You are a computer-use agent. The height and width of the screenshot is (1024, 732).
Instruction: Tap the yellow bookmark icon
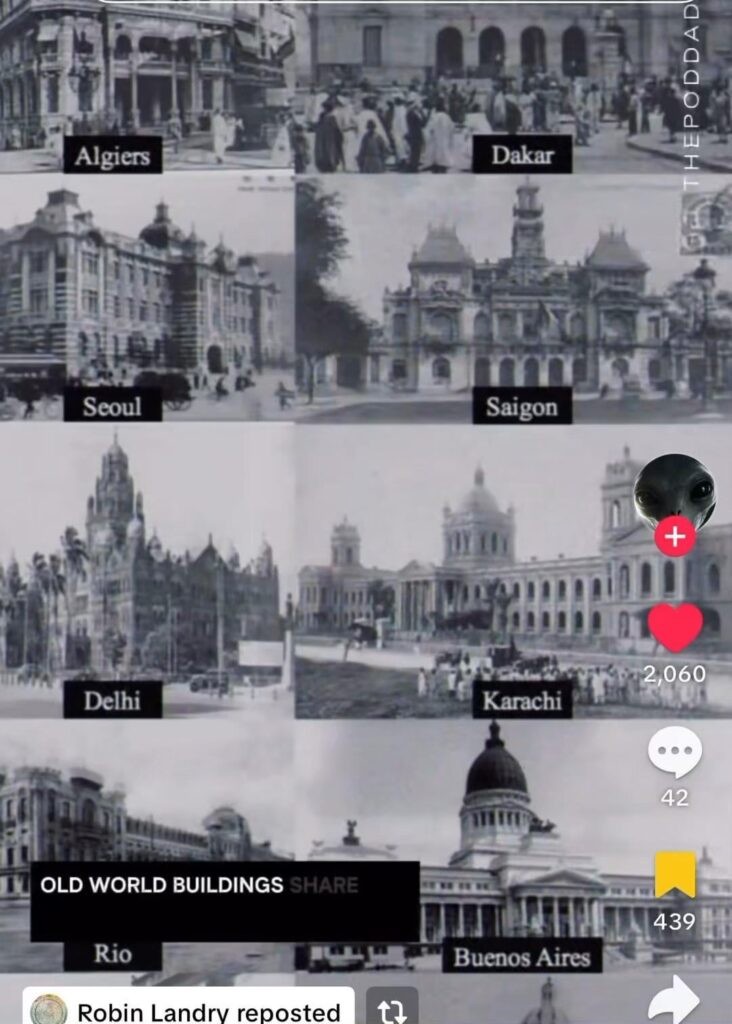tap(675, 876)
